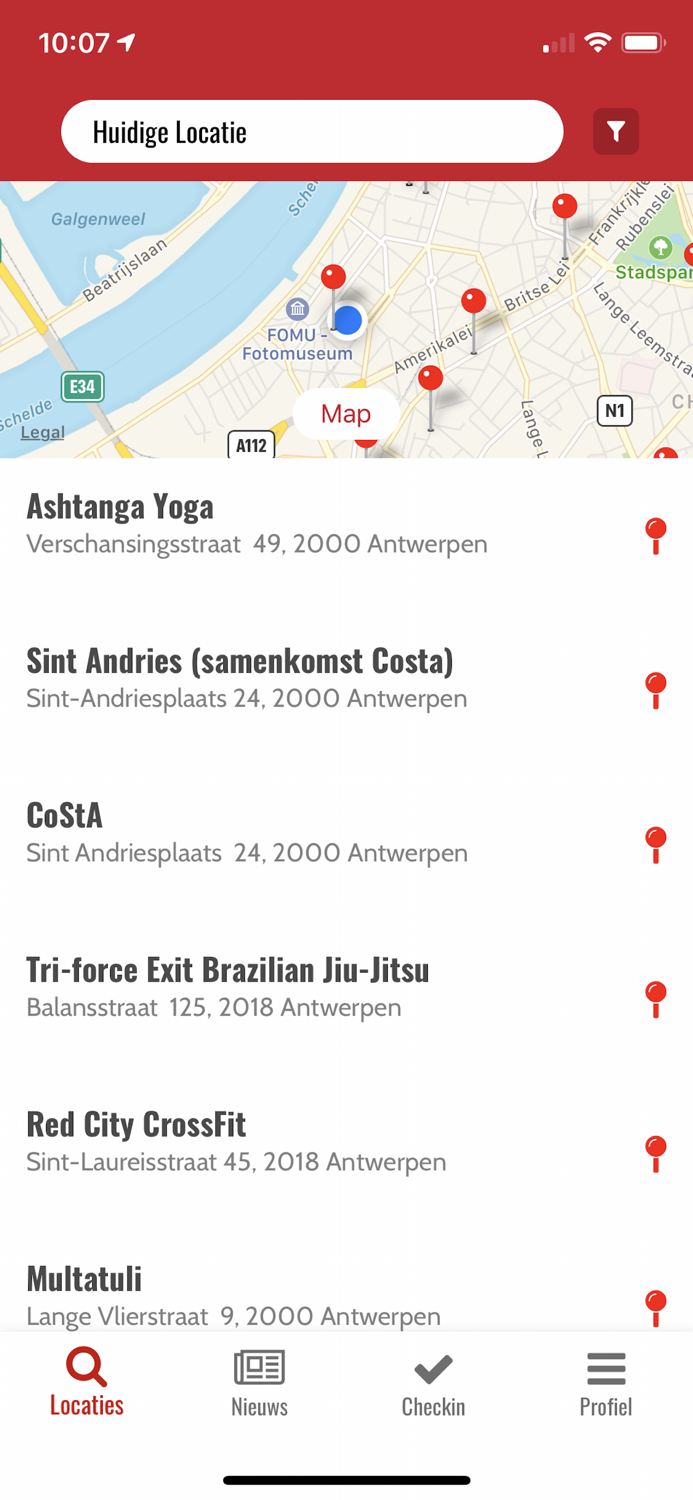The image size is (693, 1500).
Task: Show Ashtanga Yoga pin on map
Action: pyautogui.click(x=656, y=535)
